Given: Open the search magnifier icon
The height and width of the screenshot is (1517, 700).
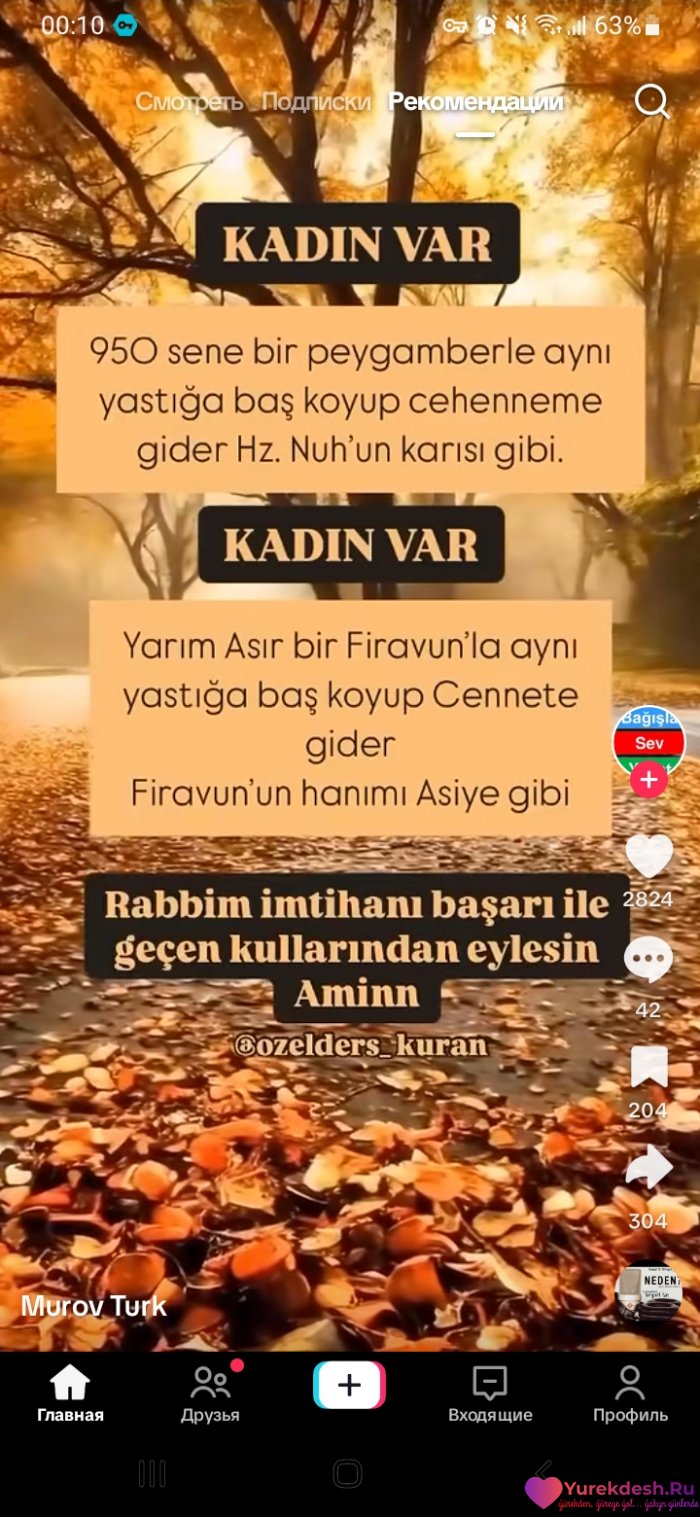Looking at the screenshot, I should tap(652, 101).
